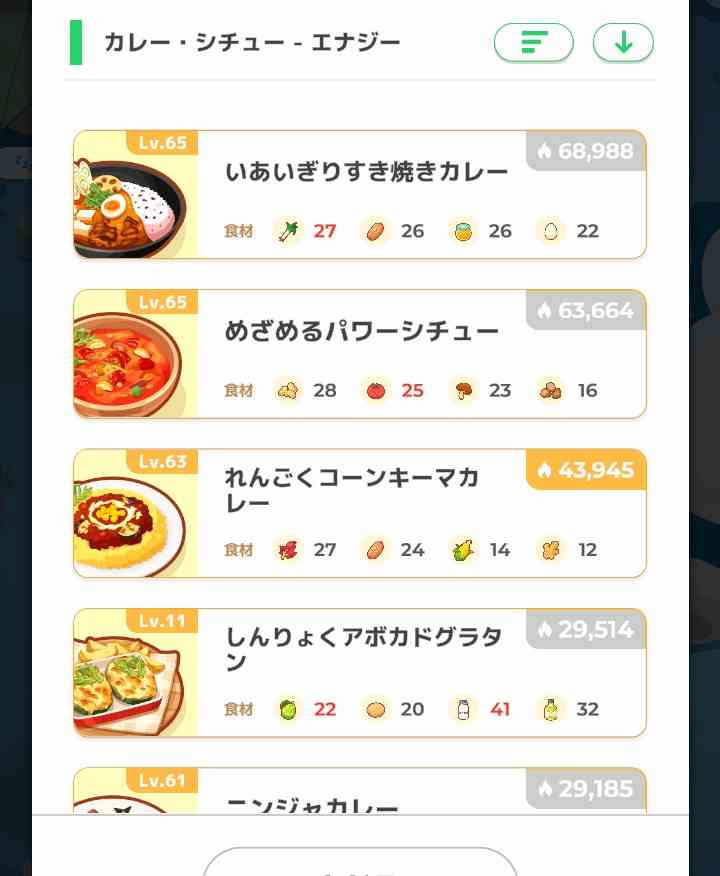The height and width of the screenshot is (876, 720).
Task: Click the potato icon showing count 16
Action: tap(549, 390)
